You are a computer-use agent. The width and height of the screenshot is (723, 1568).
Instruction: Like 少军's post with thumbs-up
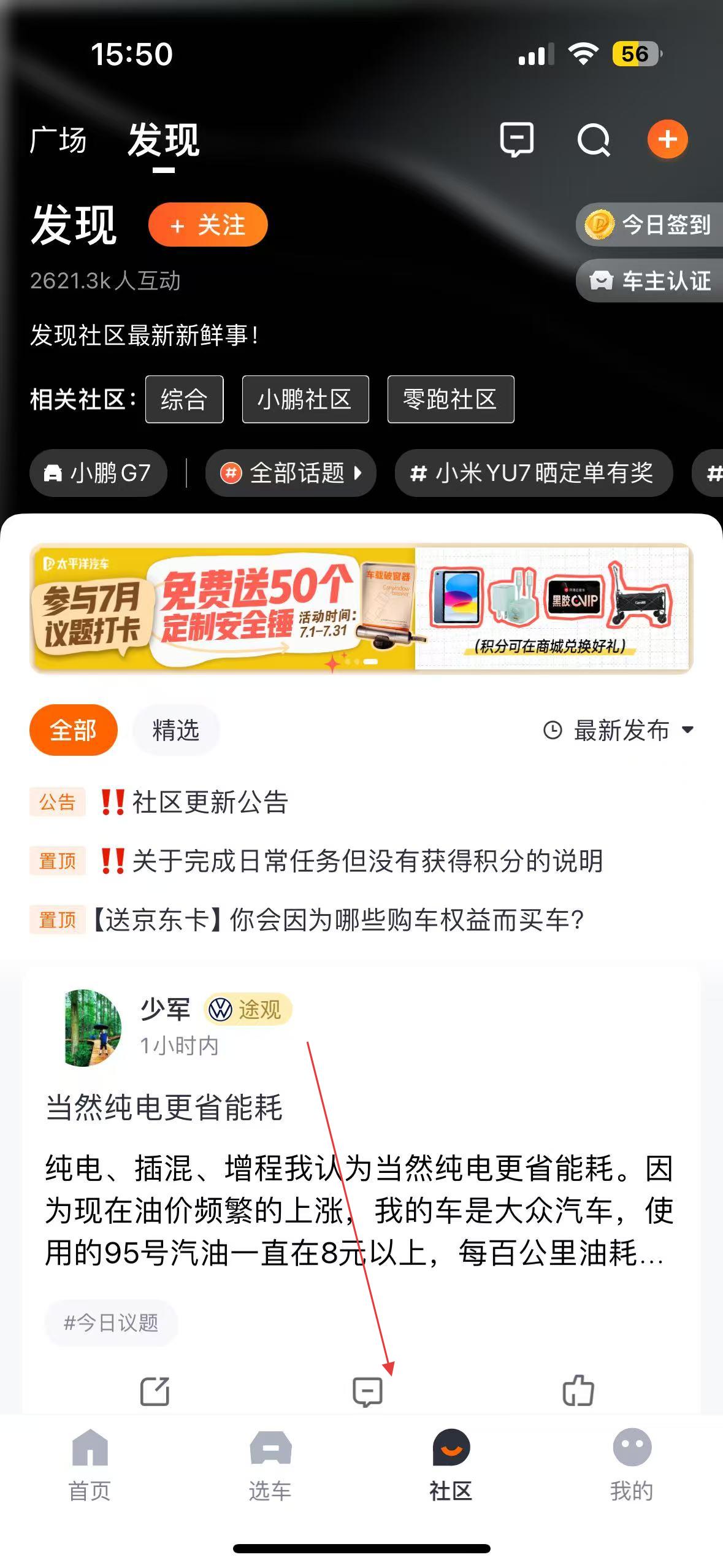(x=578, y=1390)
